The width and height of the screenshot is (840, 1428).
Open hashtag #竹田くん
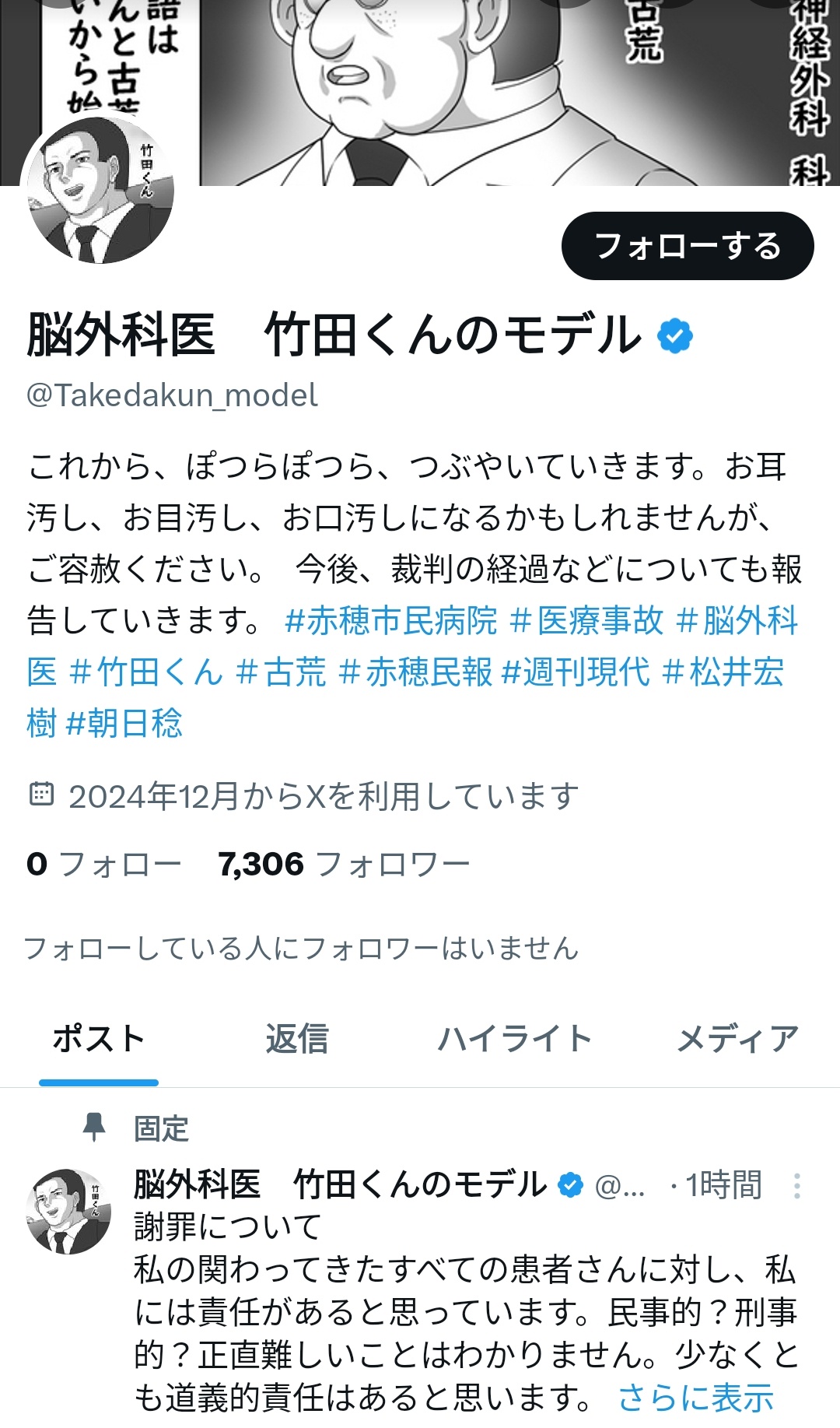coord(146,672)
